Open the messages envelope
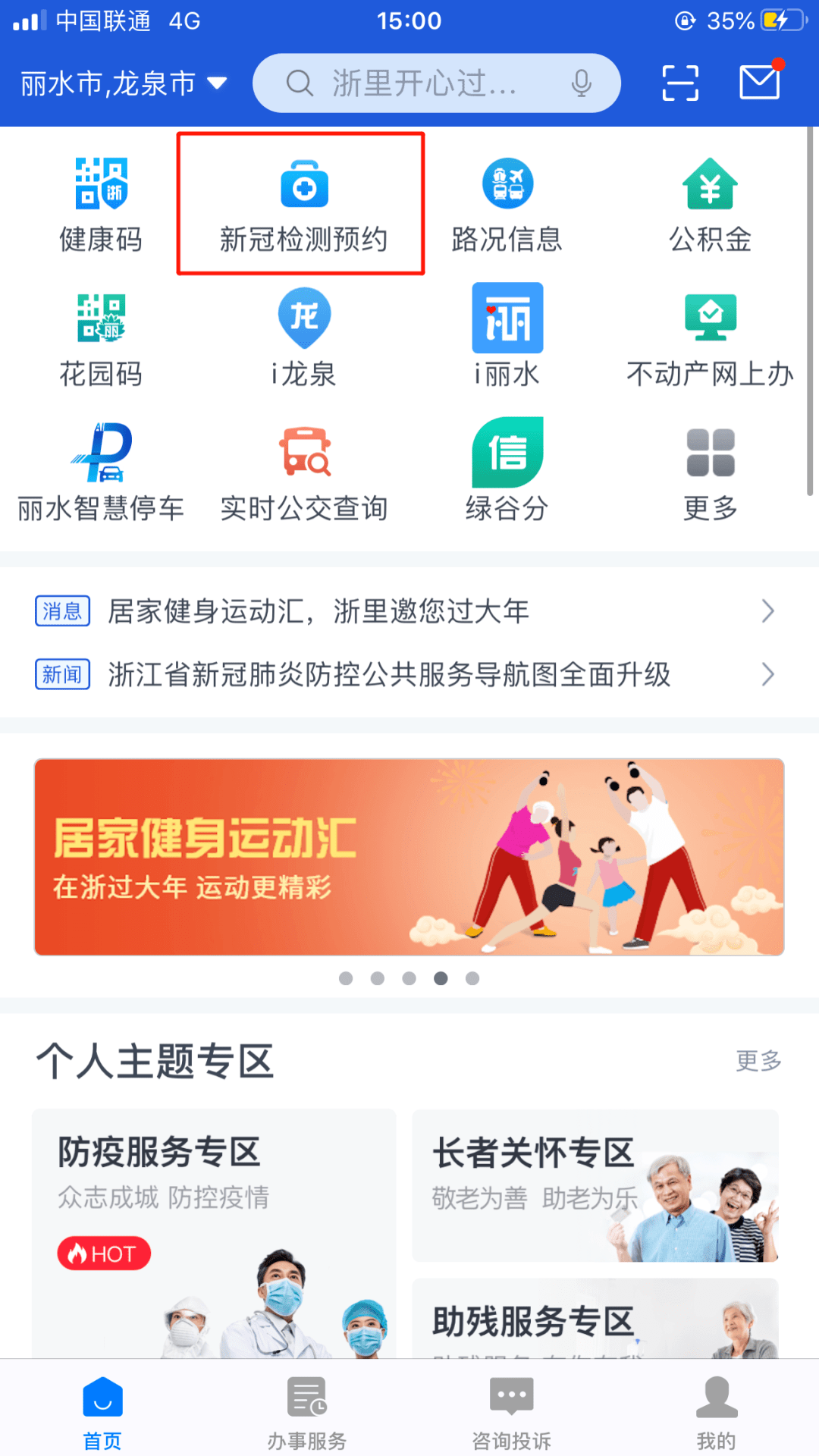Image resolution: width=819 pixels, height=1456 pixels. [760, 82]
